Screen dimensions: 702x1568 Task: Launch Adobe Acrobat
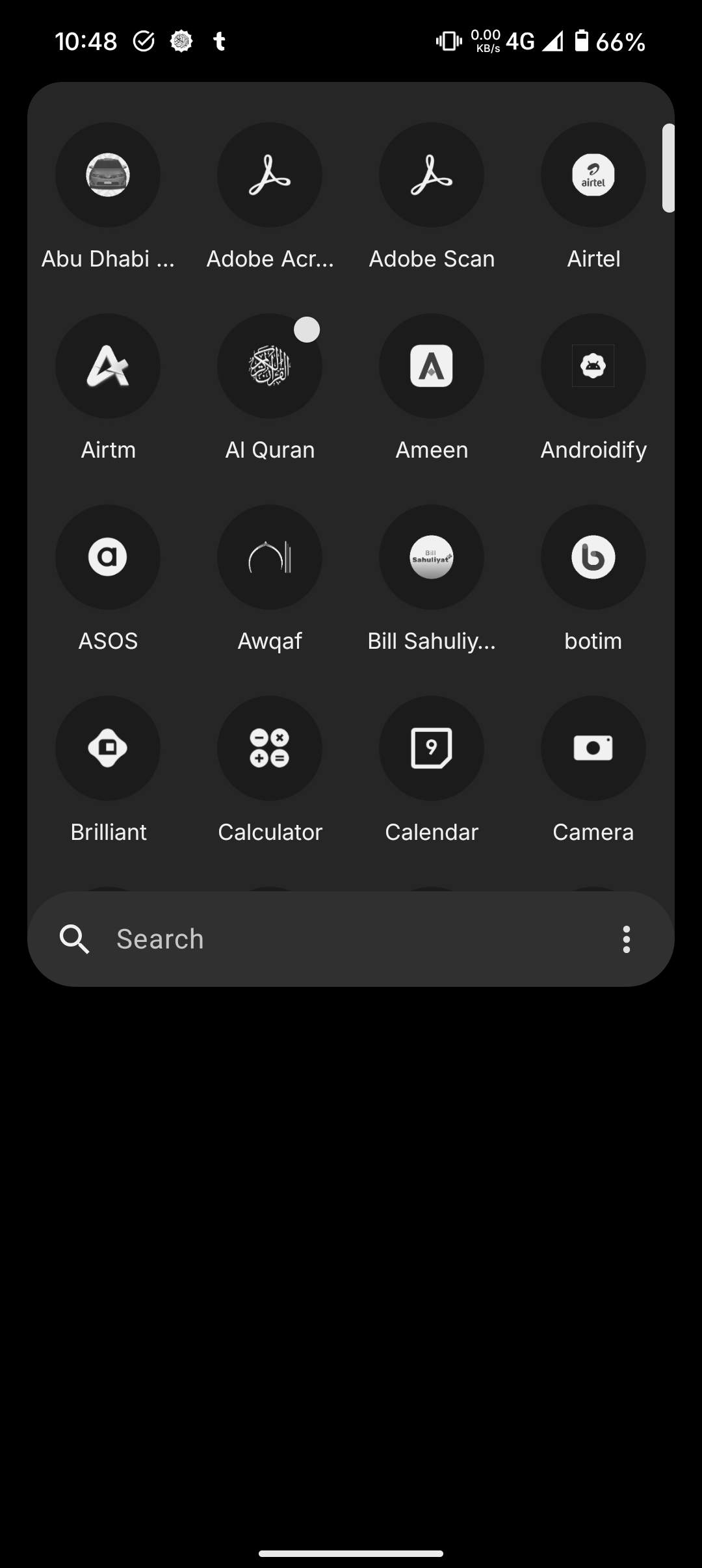click(x=270, y=175)
